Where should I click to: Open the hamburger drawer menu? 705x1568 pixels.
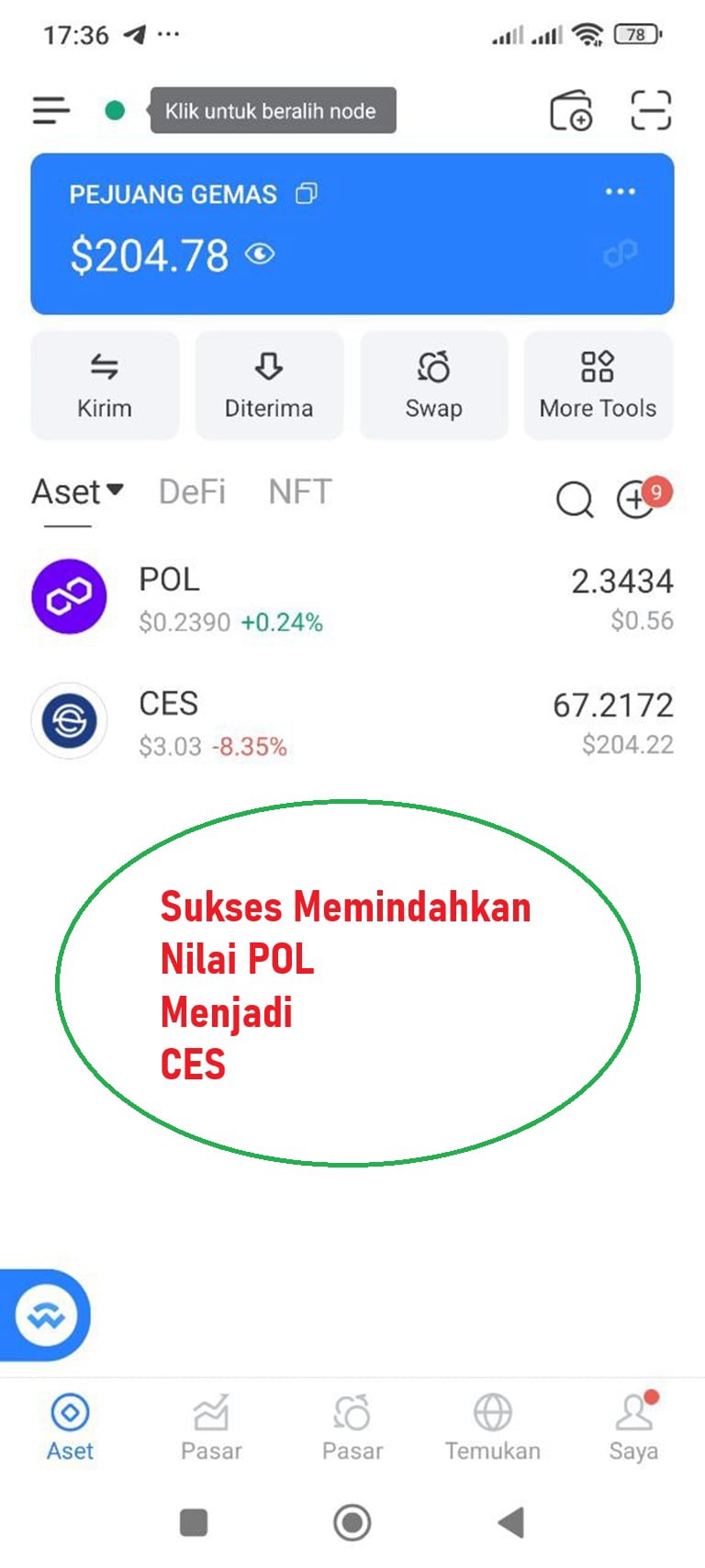click(x=51, y=111)
